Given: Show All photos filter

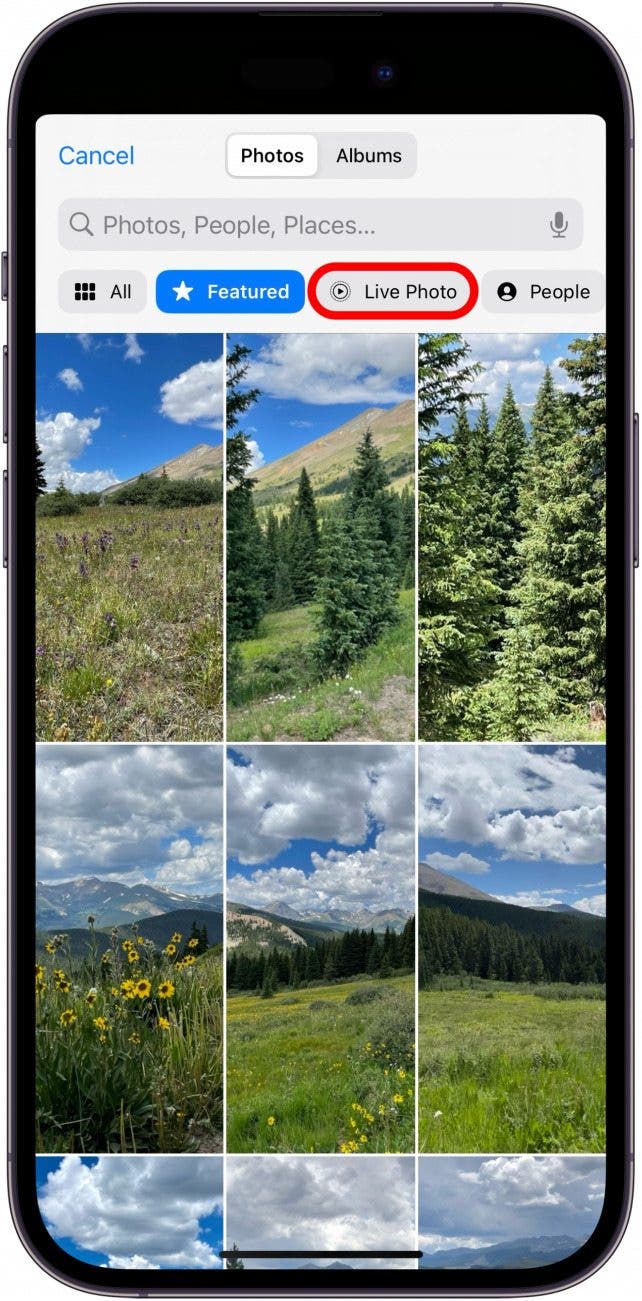Looking at the screenshot, I should click(x=103, y=292).
